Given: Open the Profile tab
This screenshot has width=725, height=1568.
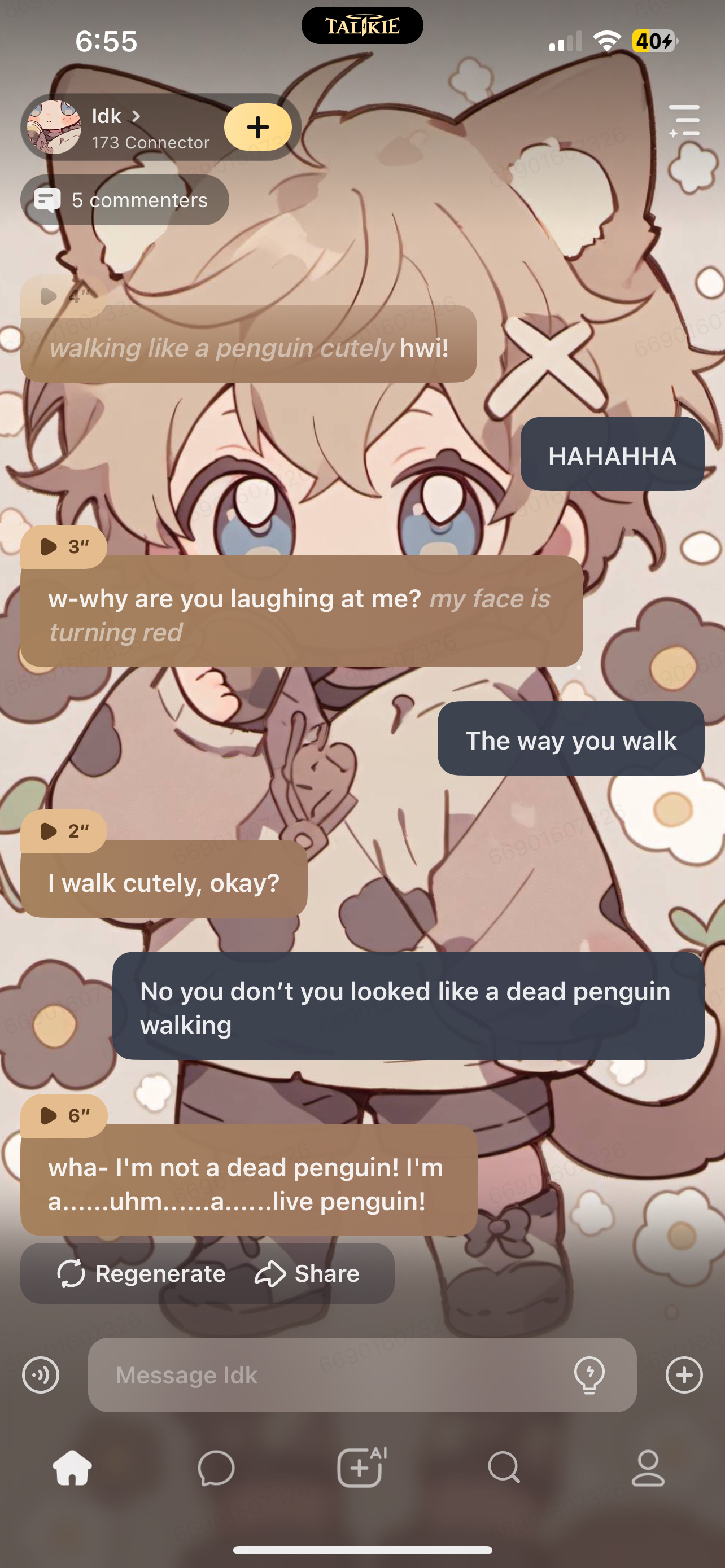Looking at the screenshot, I should [x=648, y=1468].
